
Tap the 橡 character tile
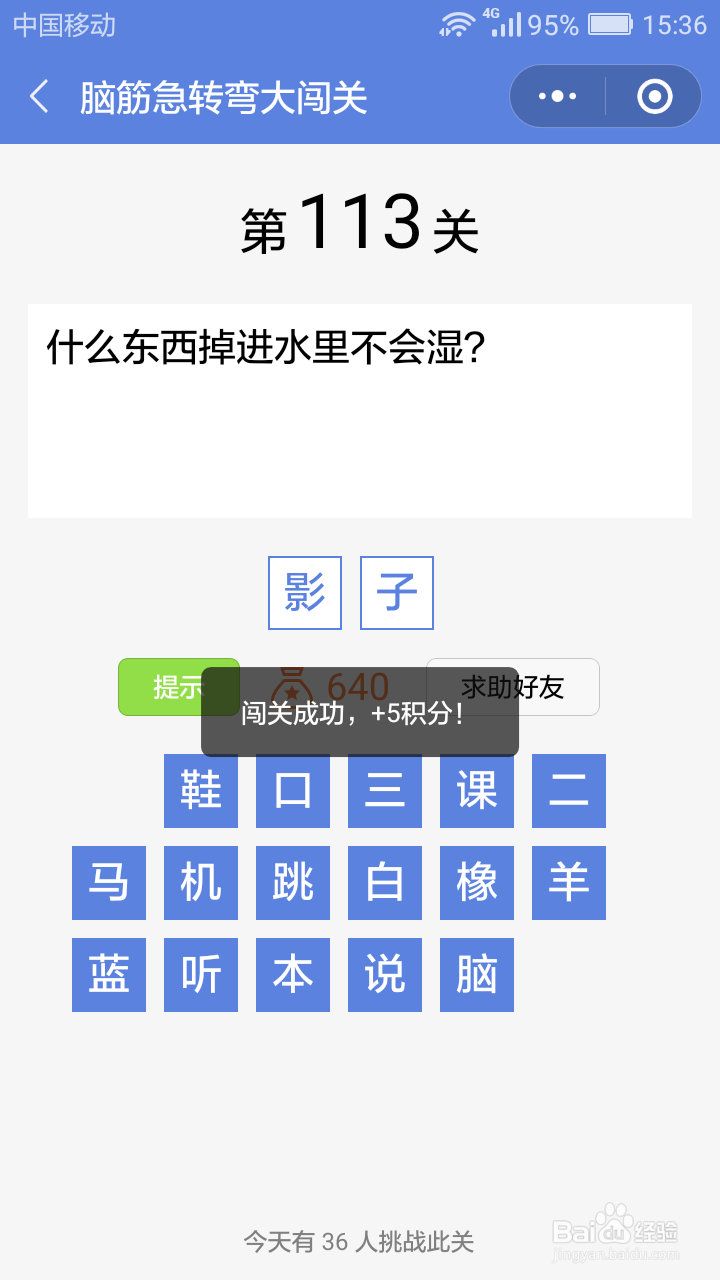[476, 883]
